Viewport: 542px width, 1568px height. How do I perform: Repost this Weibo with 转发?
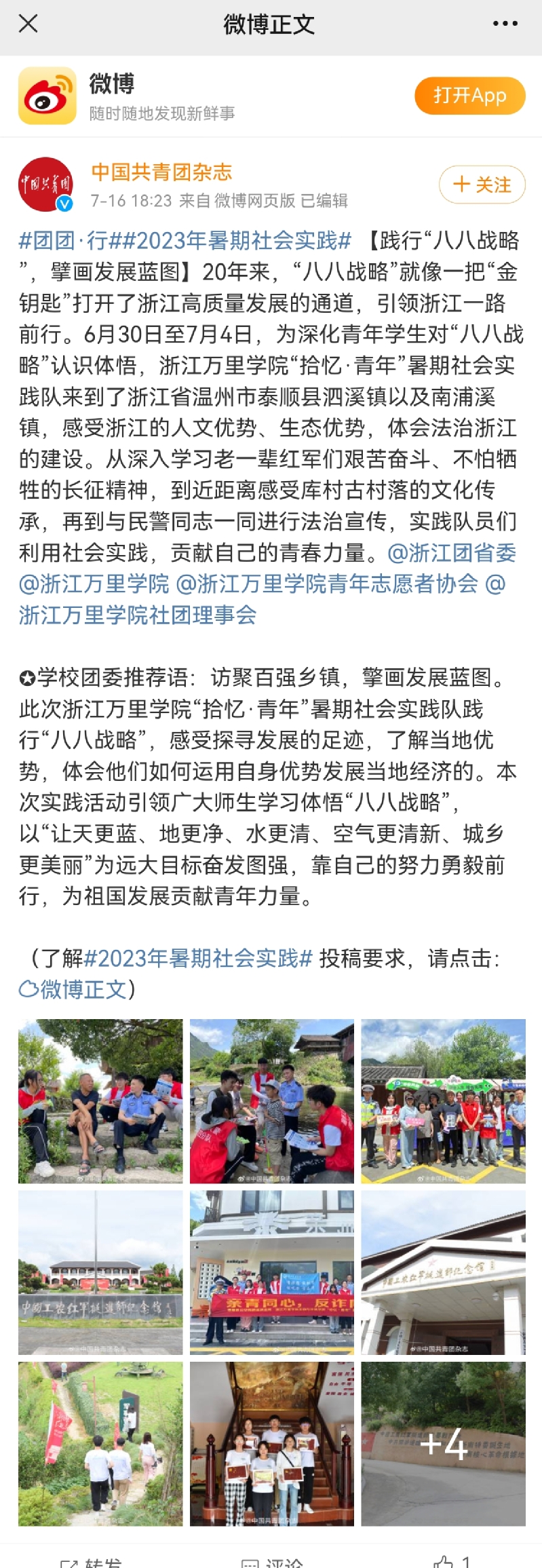coord(91,1562)
